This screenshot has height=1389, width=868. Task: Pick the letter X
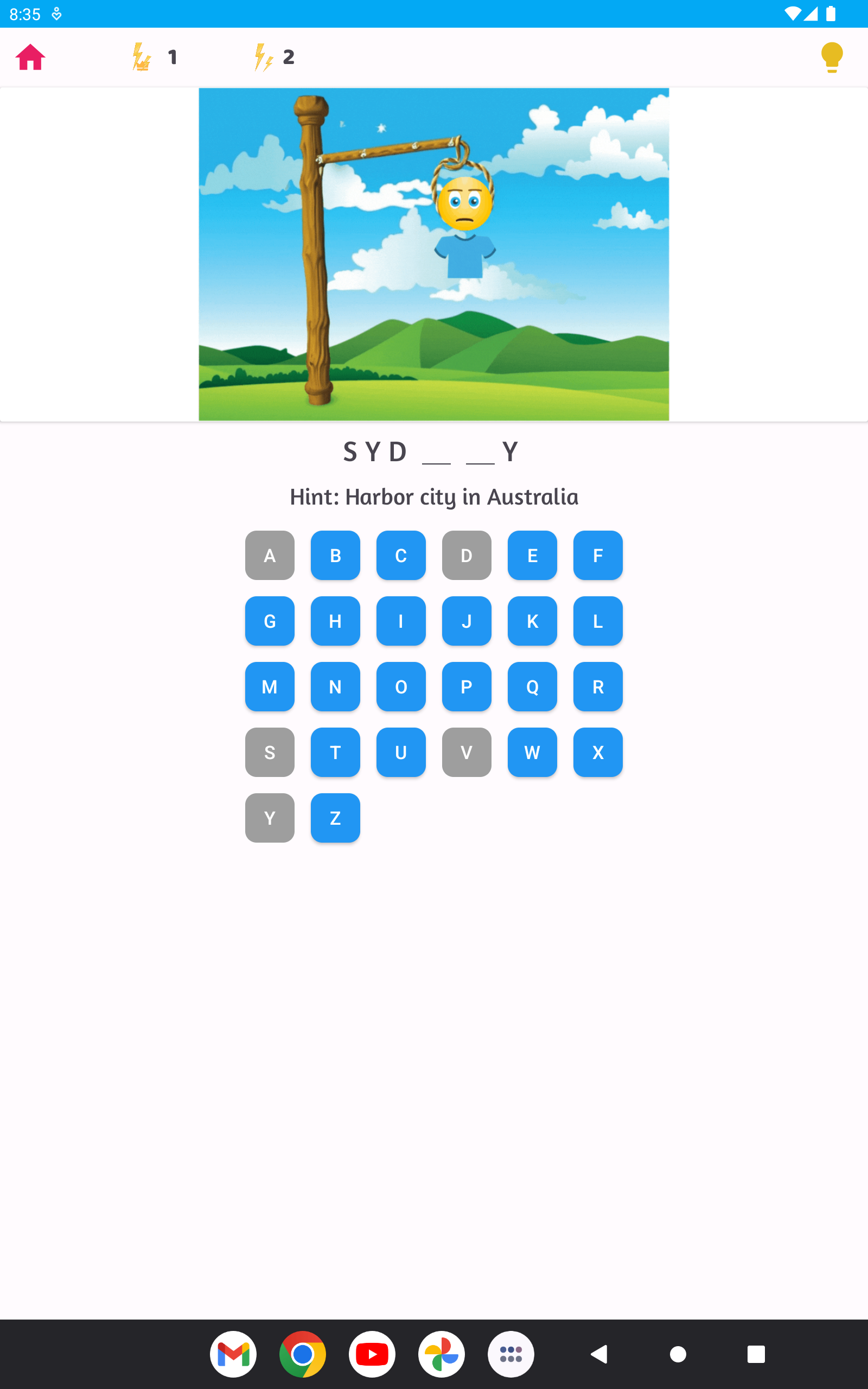tap(598, 753)
